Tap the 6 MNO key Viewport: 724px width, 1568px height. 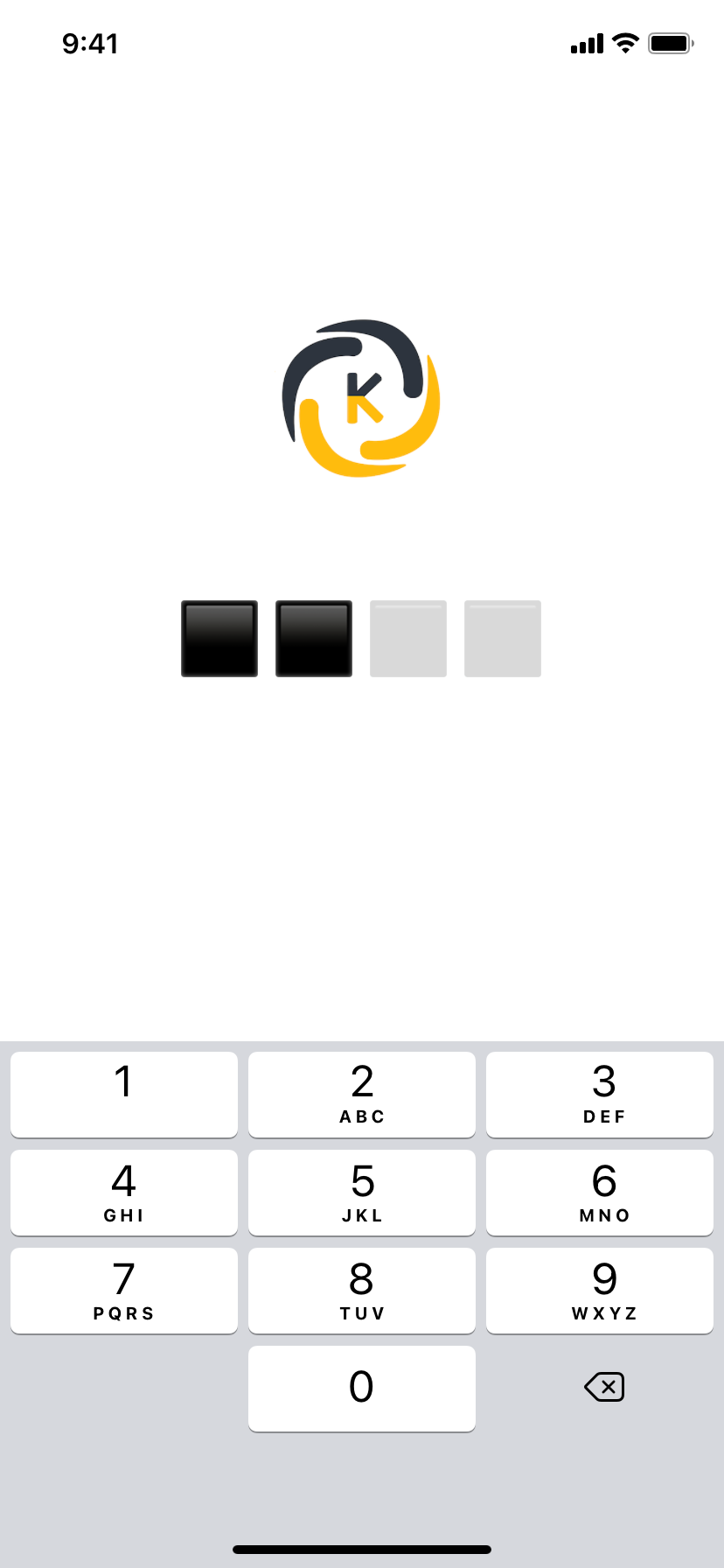point(600,1192)
